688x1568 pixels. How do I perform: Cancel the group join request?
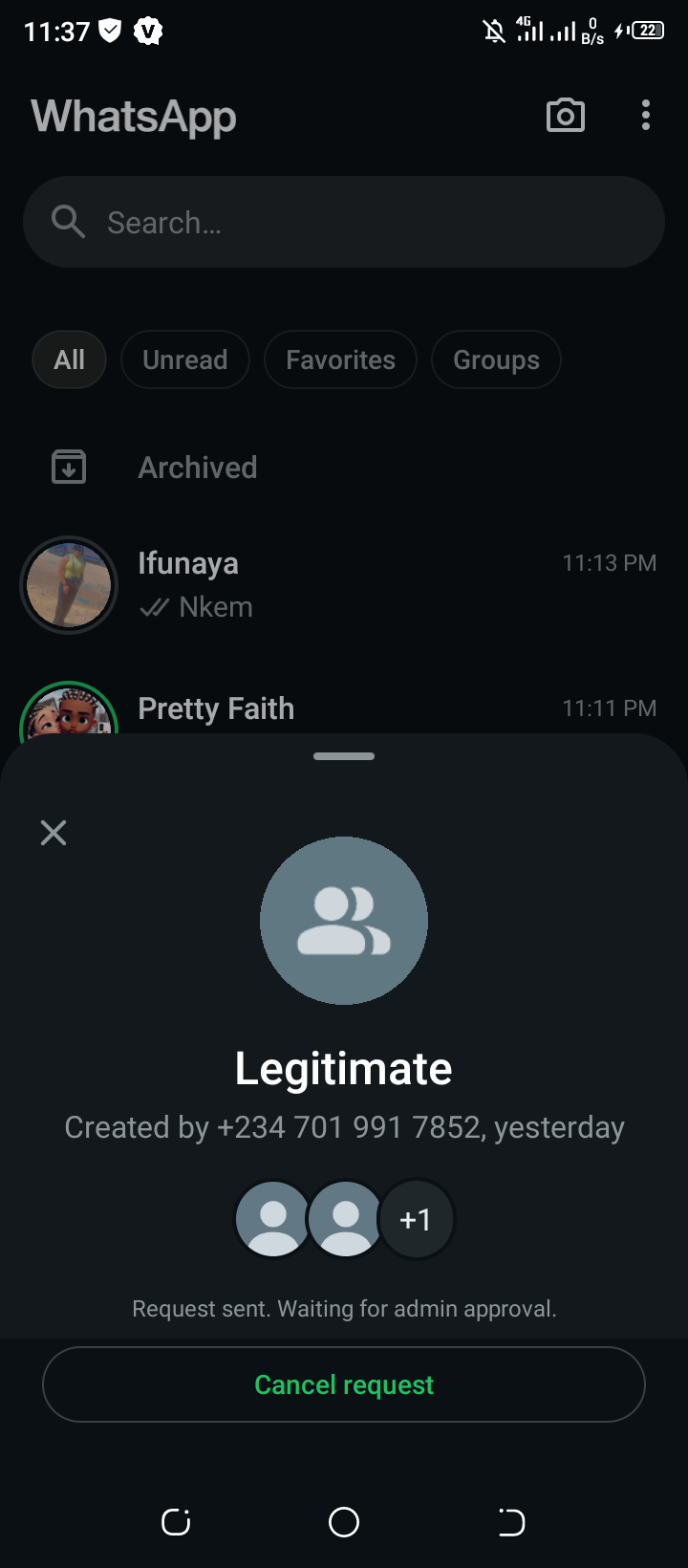click(344, 1384)
